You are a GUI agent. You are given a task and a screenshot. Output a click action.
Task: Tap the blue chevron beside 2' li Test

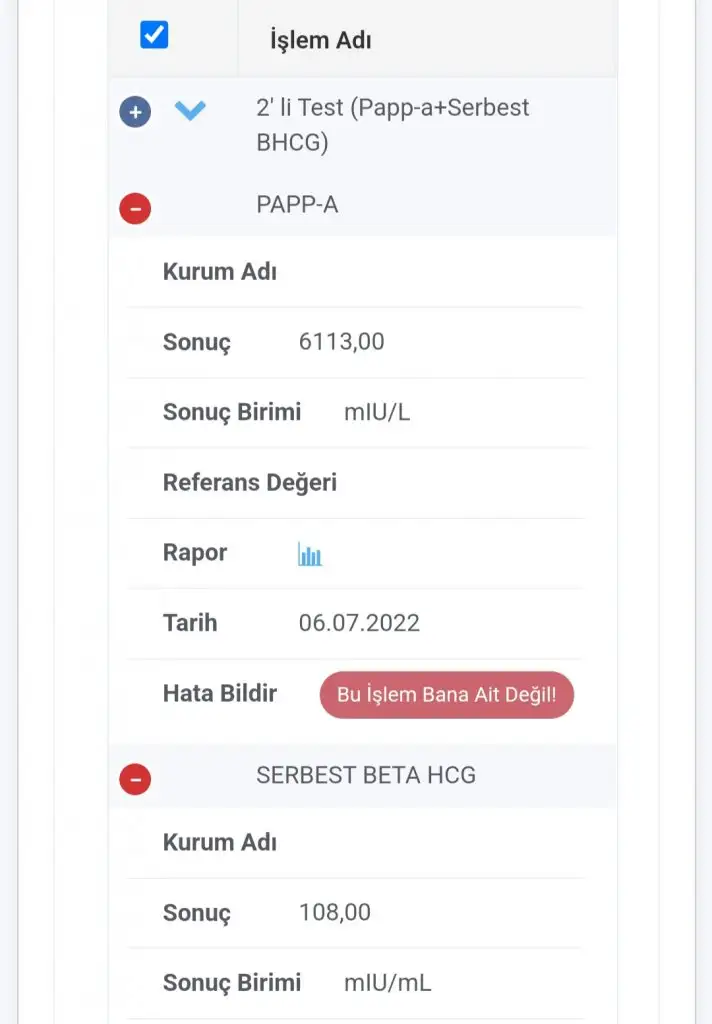[x=190, y=110]
